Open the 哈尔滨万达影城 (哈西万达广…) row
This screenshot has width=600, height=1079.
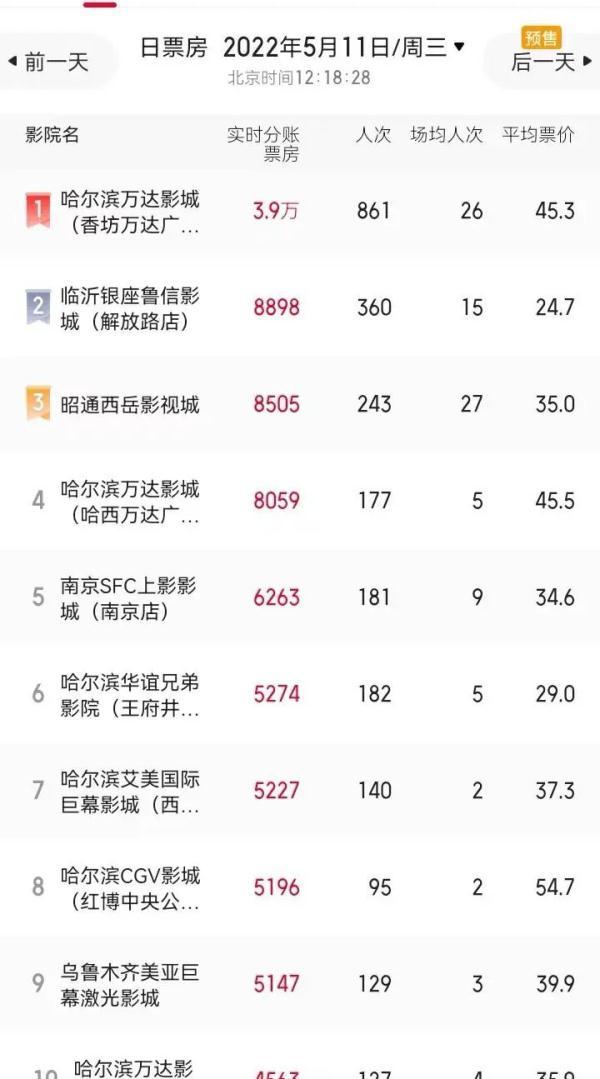pyautogui.click(x=130, y=501)
